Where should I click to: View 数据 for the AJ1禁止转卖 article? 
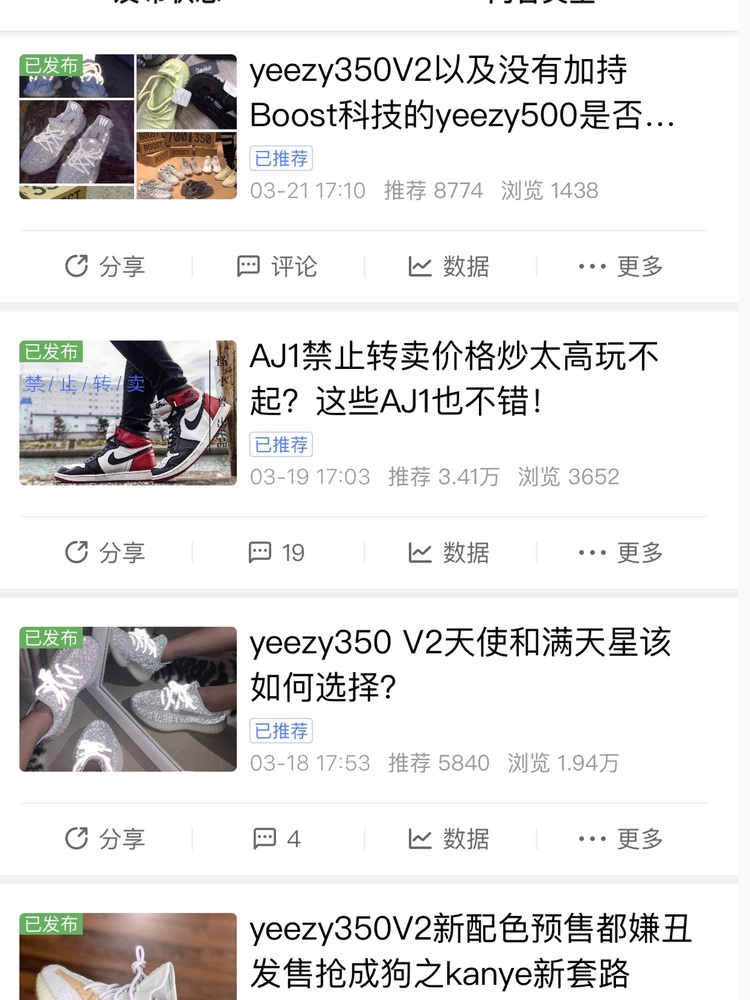[x=449, y=552]
